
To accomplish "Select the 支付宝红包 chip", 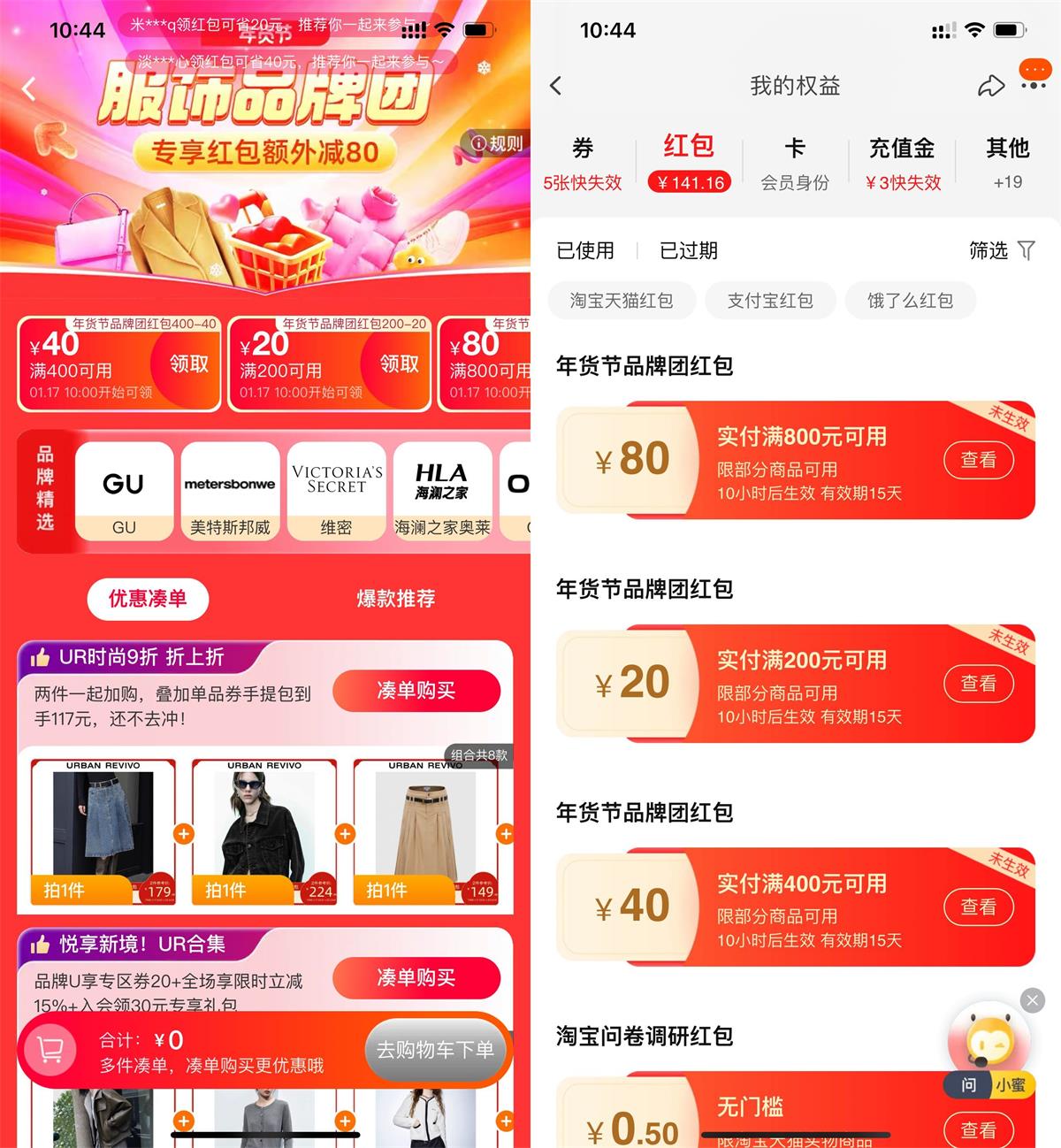I will coord(770,301).
